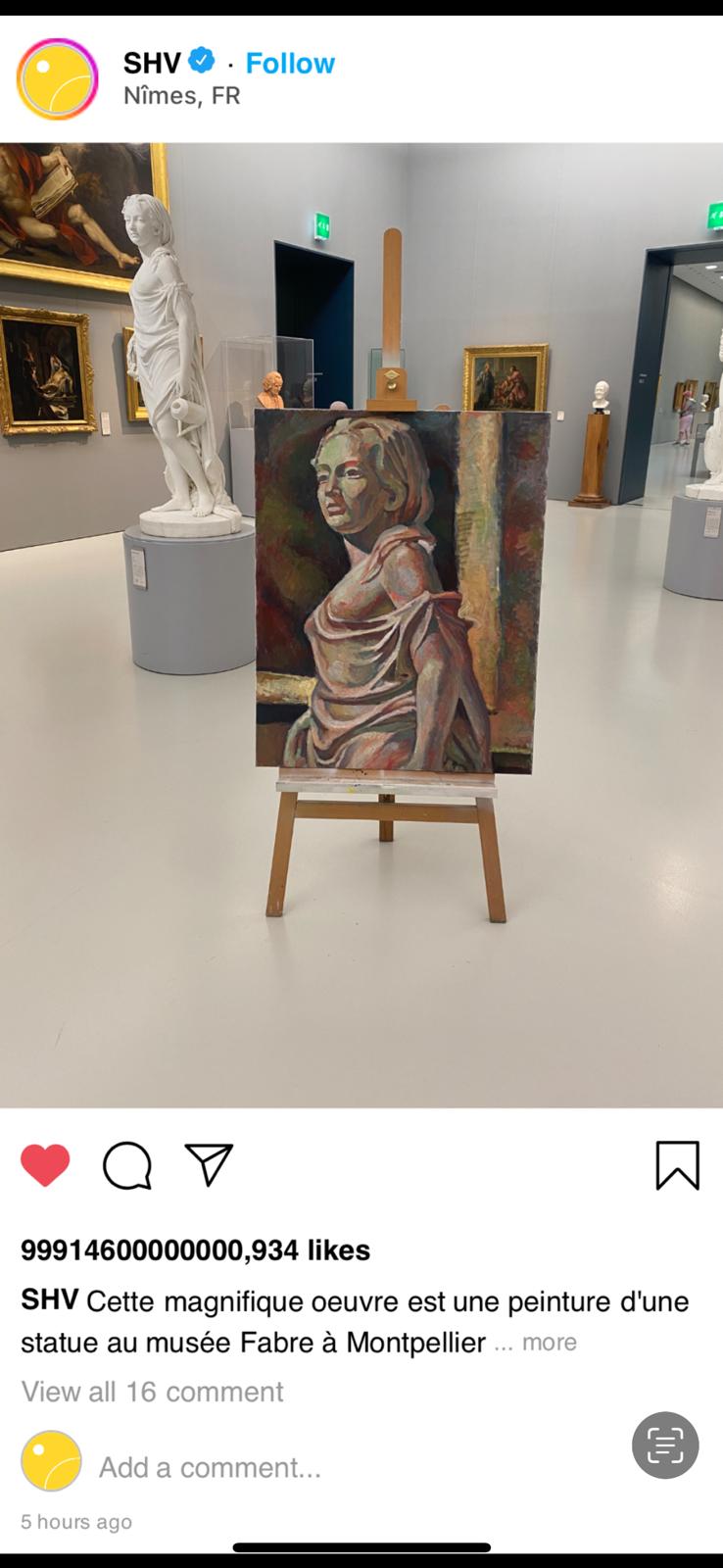Open the Nîmes, FR location
The image size is (723, 1568).
click(x=181, y=96)
